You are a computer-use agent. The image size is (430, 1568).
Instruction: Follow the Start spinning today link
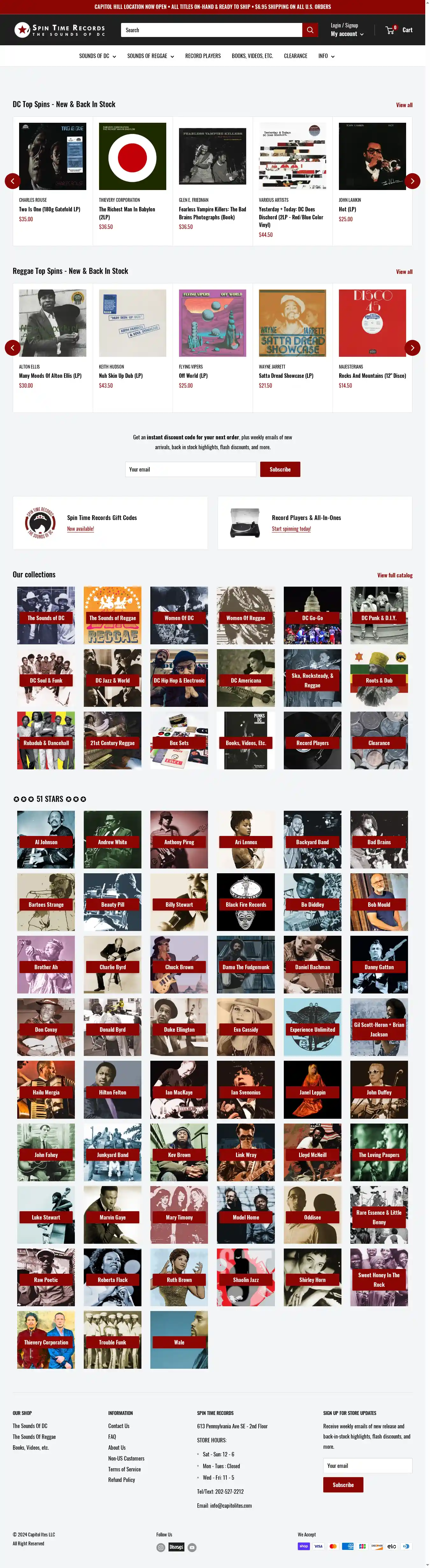click(x=291, y=528)
